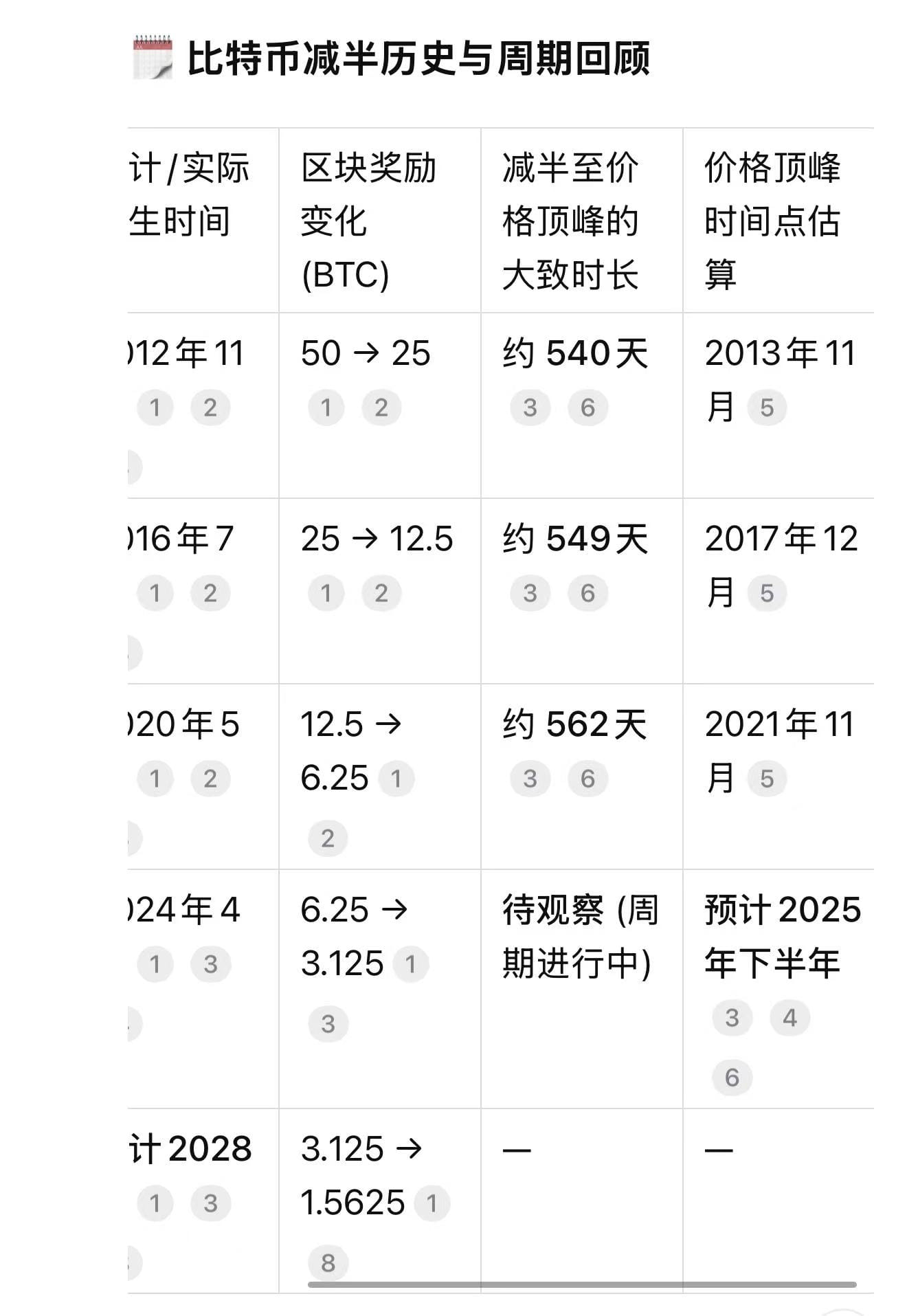Screen dimensions: 907x1316
Task: Open citation 6 under 约 549天
Action: [x=587, y=593]
